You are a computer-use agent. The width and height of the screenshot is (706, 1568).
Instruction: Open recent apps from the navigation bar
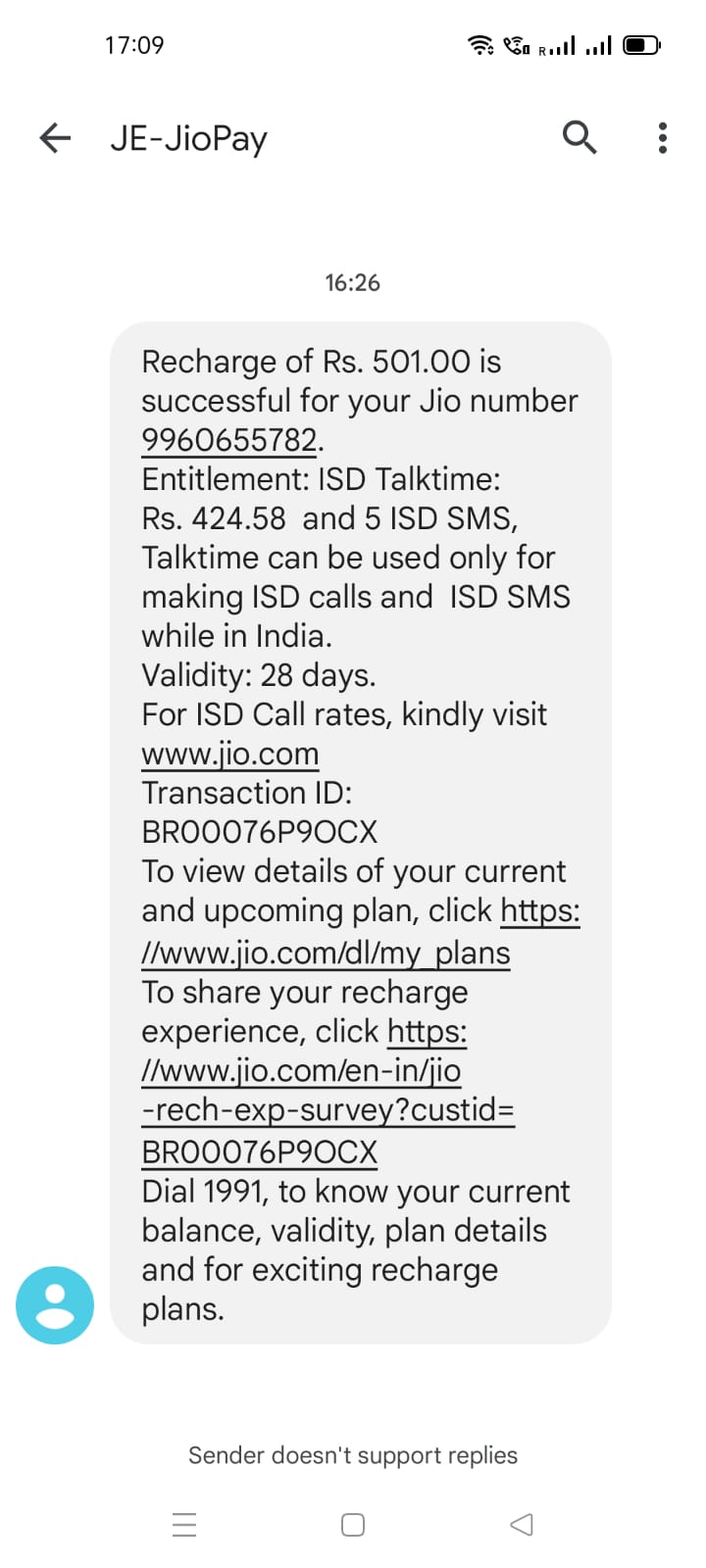tap(184, 1524)
